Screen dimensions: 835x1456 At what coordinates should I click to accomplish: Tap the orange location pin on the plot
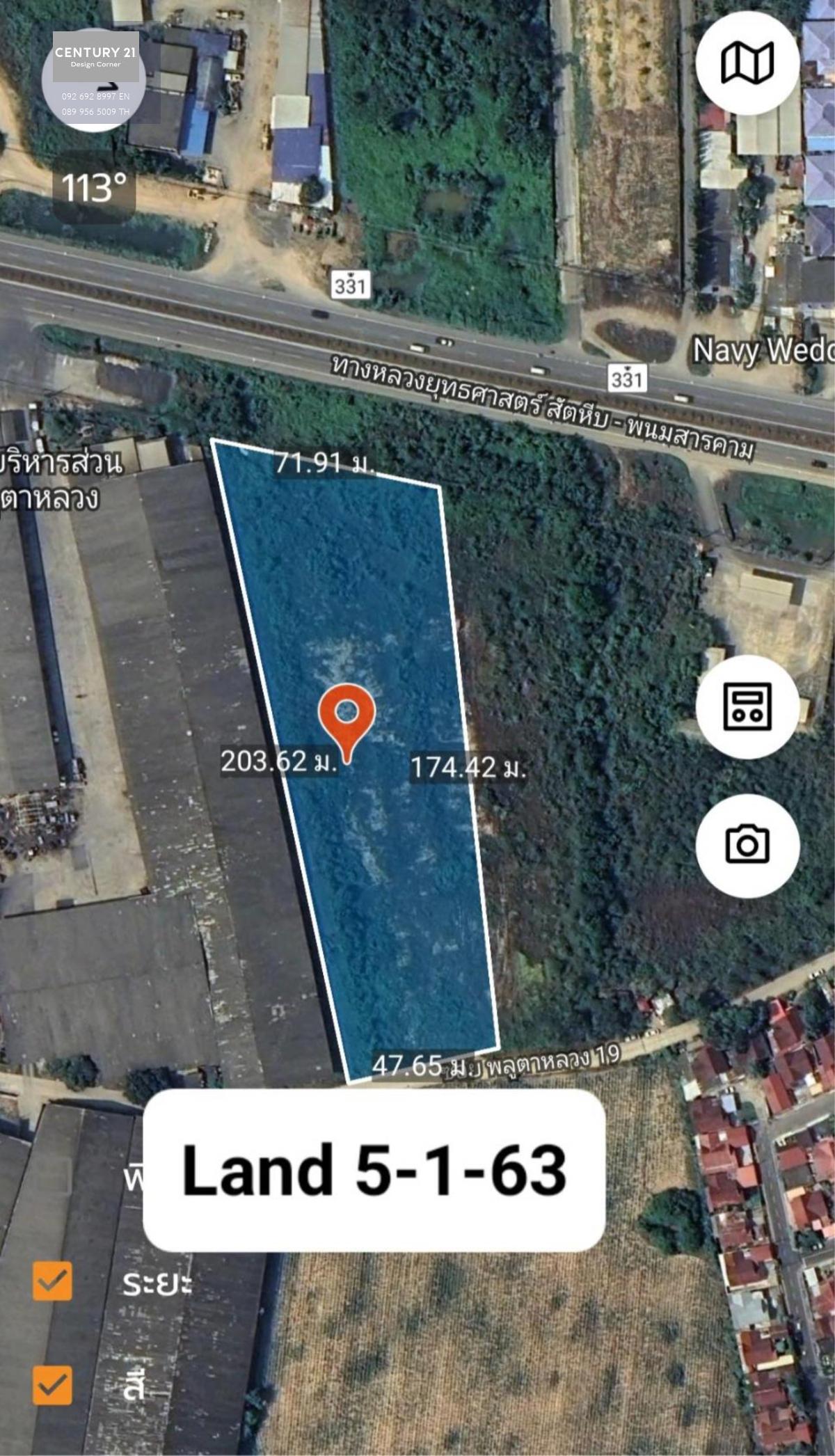(x=347, y=722)
